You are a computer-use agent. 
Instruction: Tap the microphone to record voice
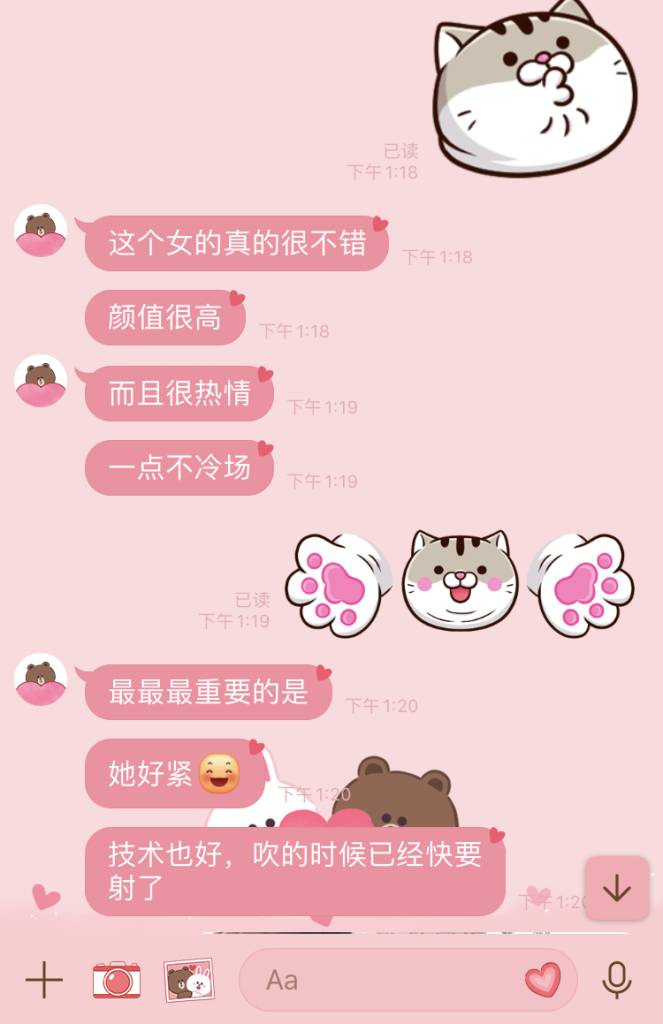pos(617,980)
